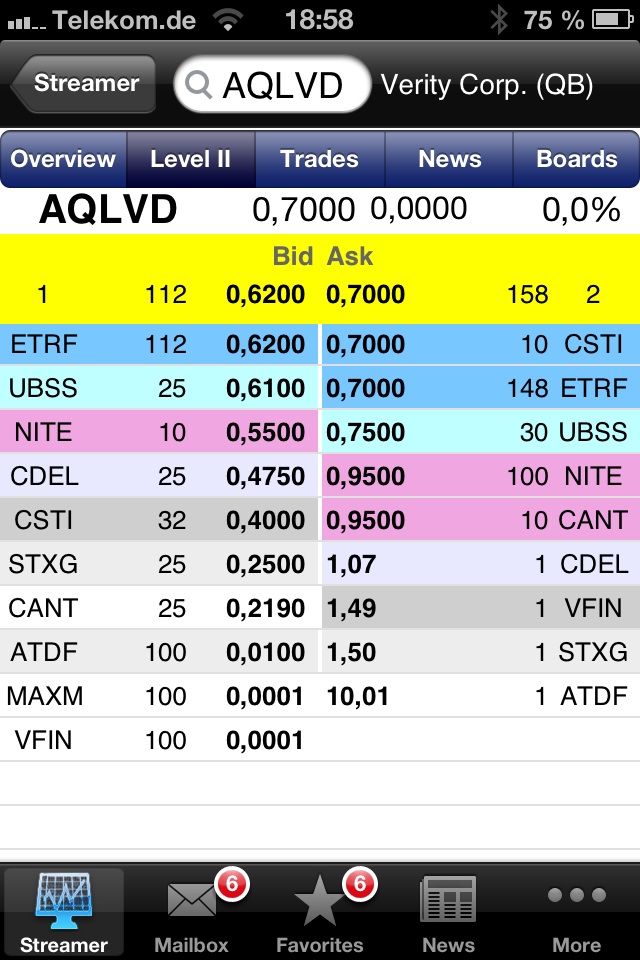Open the More menu

click(576, 912)
